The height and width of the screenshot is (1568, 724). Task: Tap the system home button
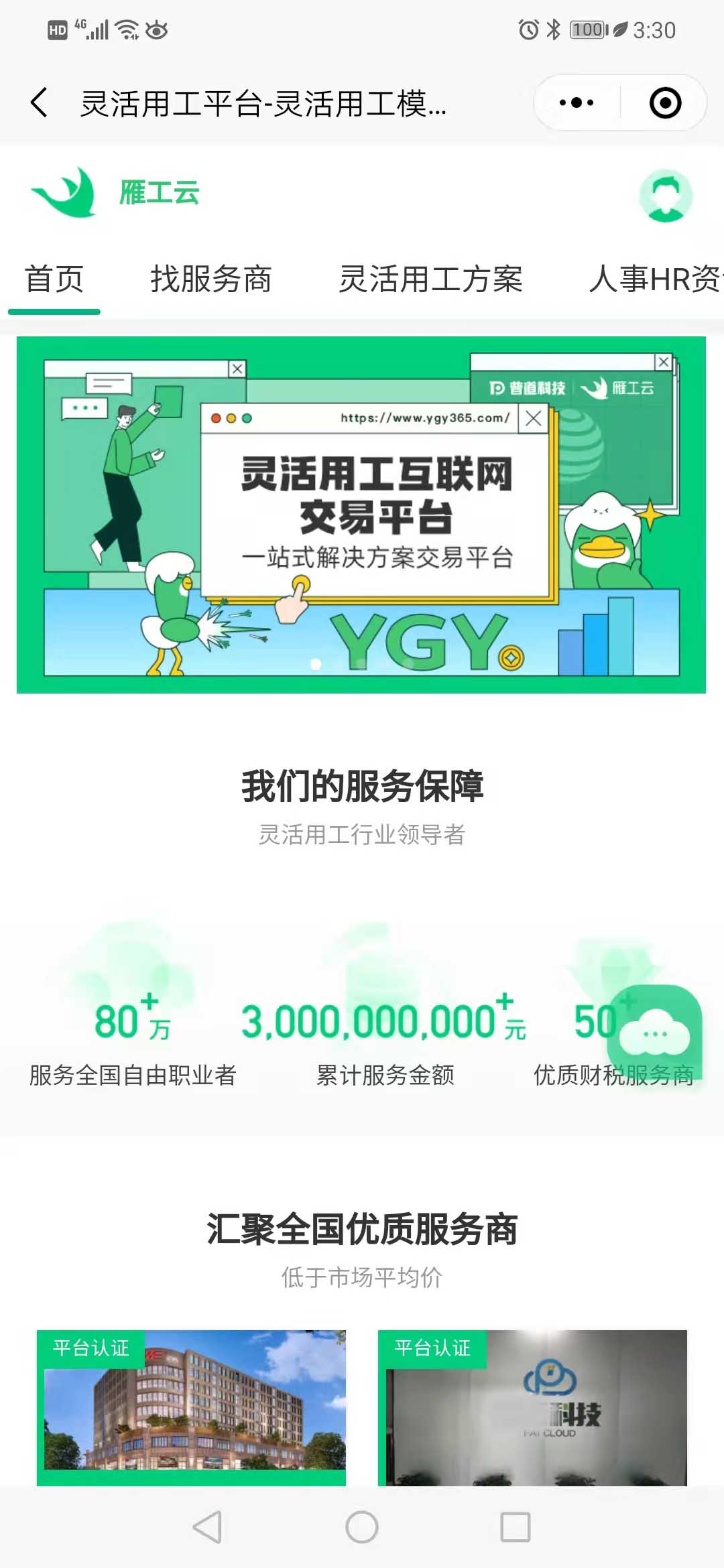[x=362, y=1528]
